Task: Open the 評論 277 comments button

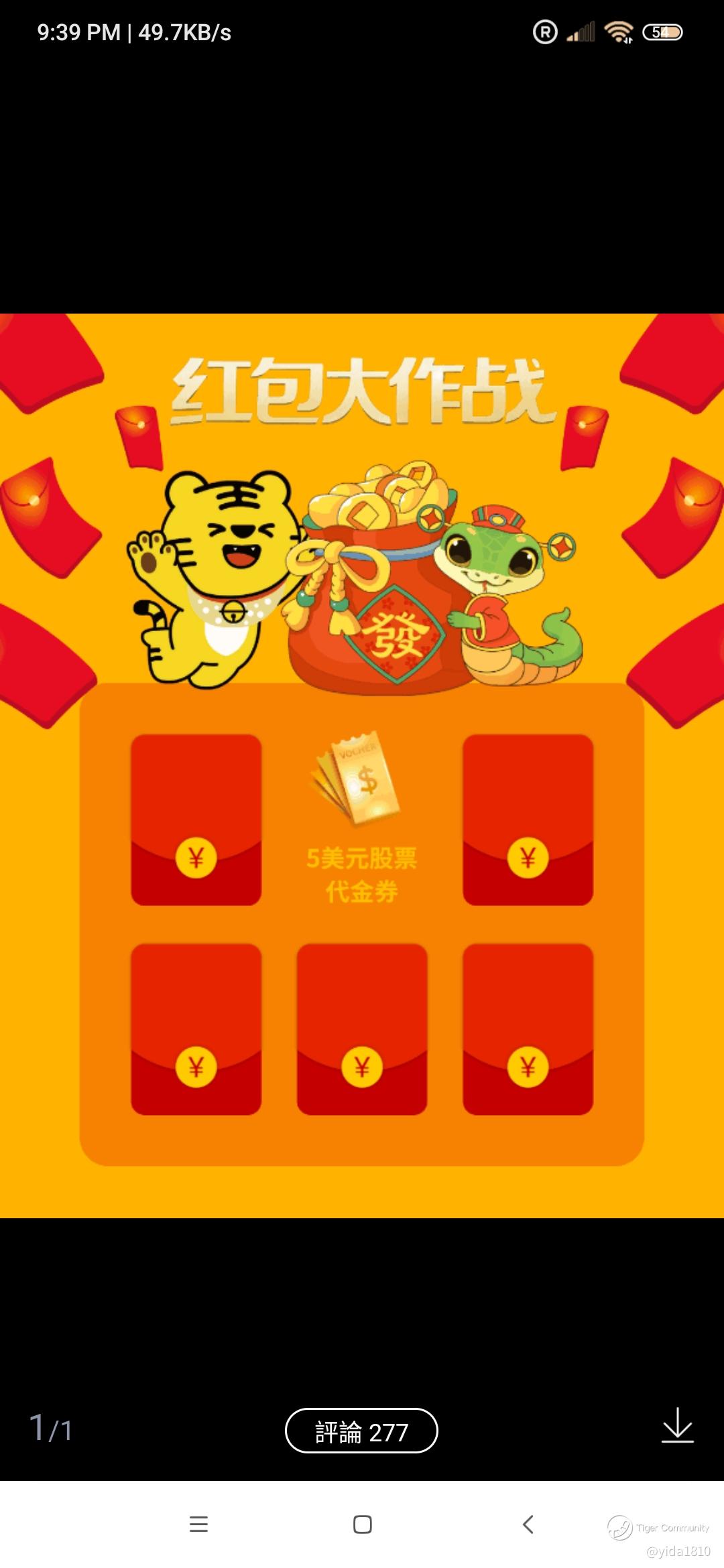Action: tap(361, 1430)
